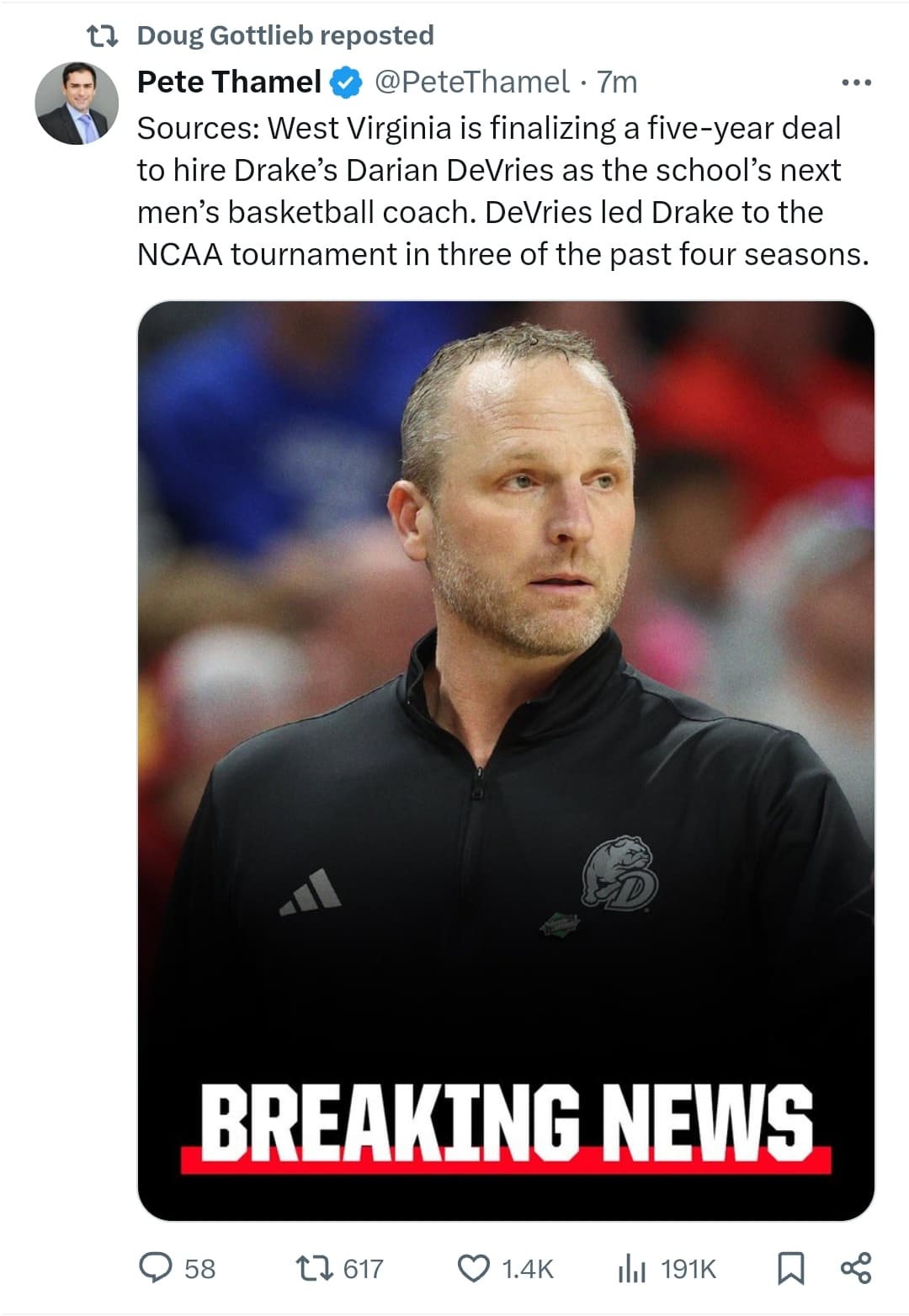The height and width of the screenshot is (1316, 909).
Task: Visit the @PeteThamel handle
Action: [471, 82]
